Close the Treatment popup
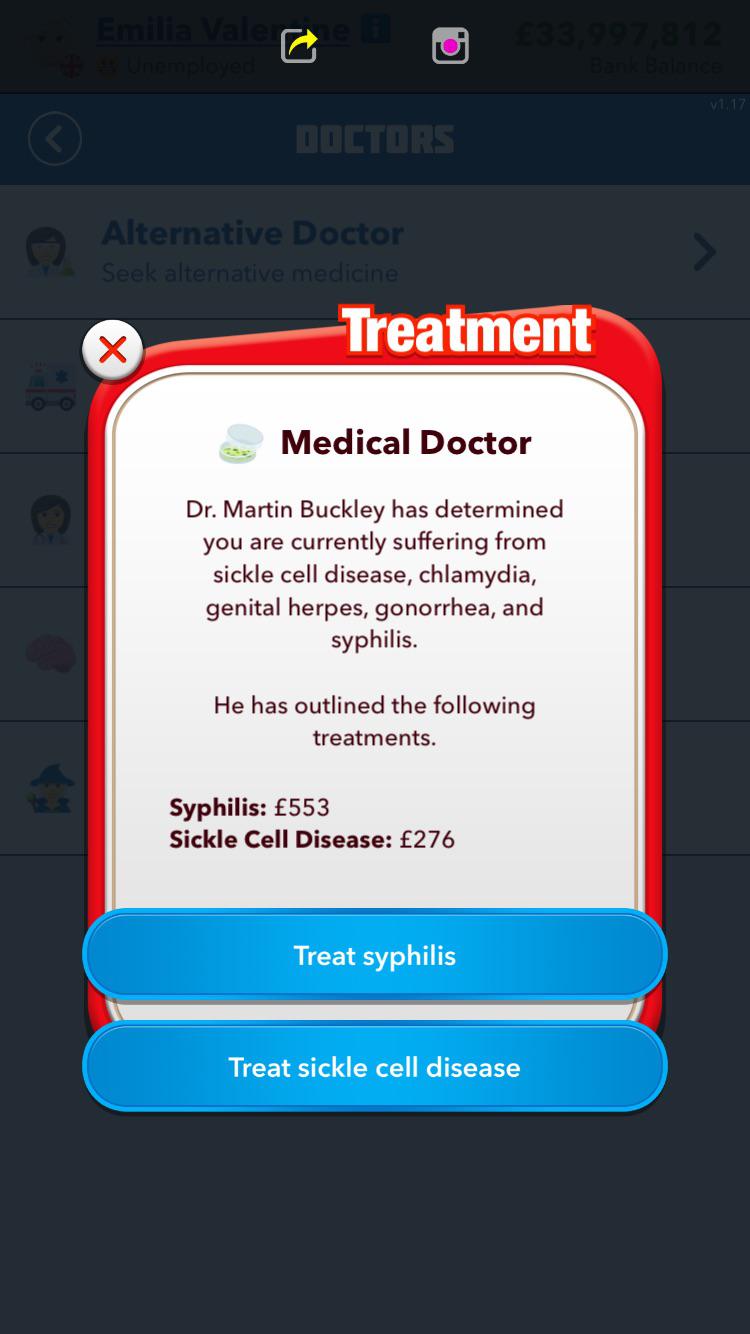 [x=112, y=349]
